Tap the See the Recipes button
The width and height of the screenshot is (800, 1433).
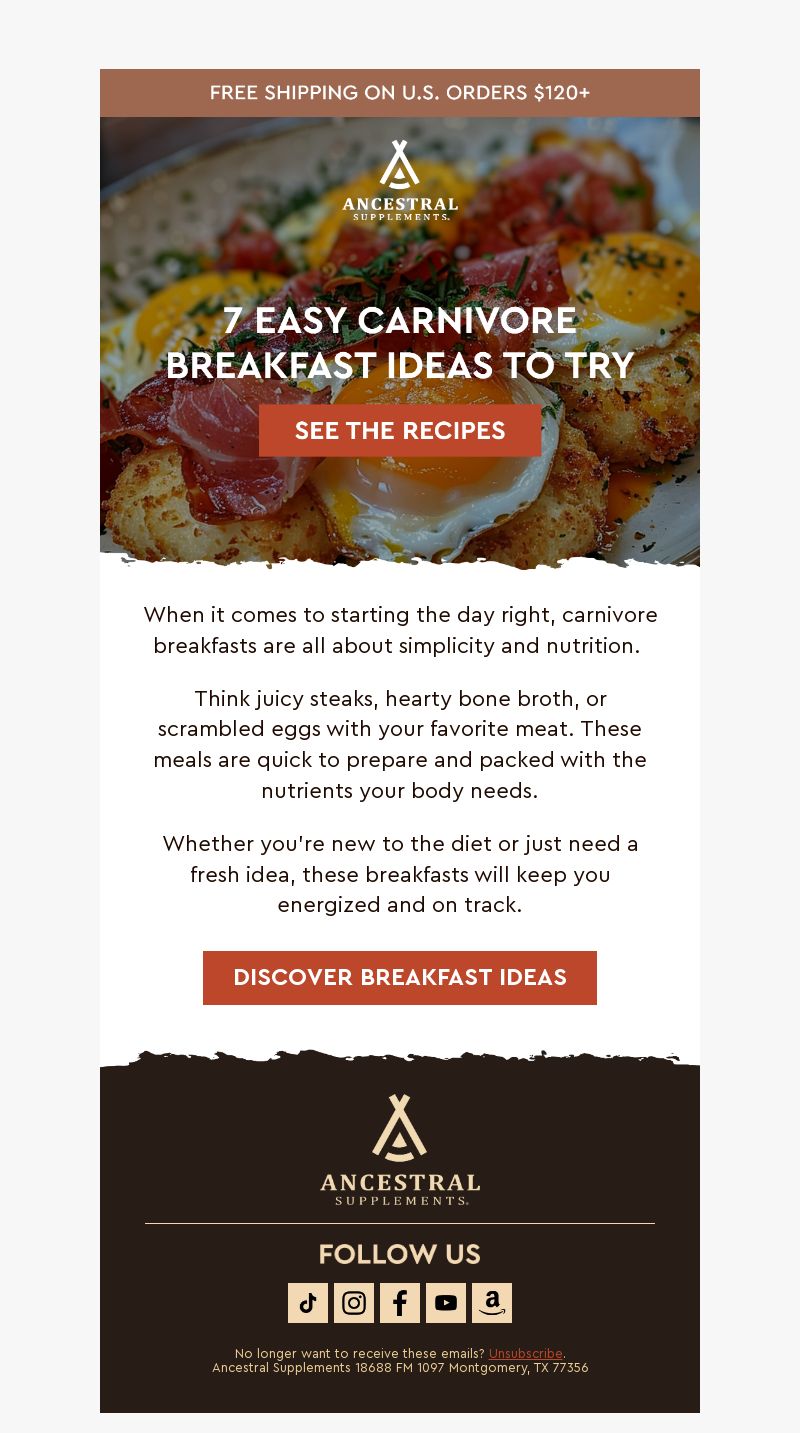click(400, 431)
